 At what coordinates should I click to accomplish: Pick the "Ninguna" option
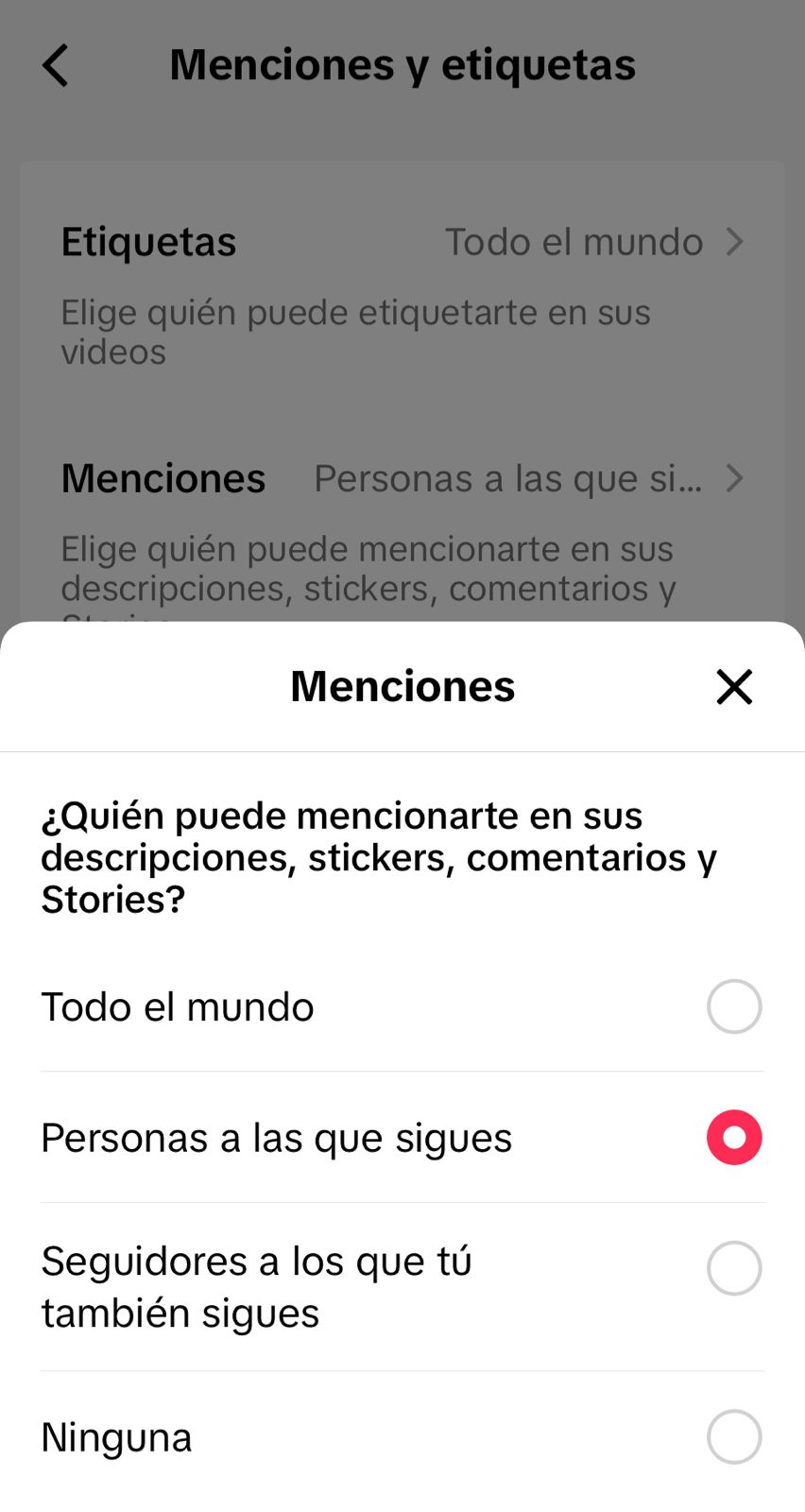click(733, 1436)
